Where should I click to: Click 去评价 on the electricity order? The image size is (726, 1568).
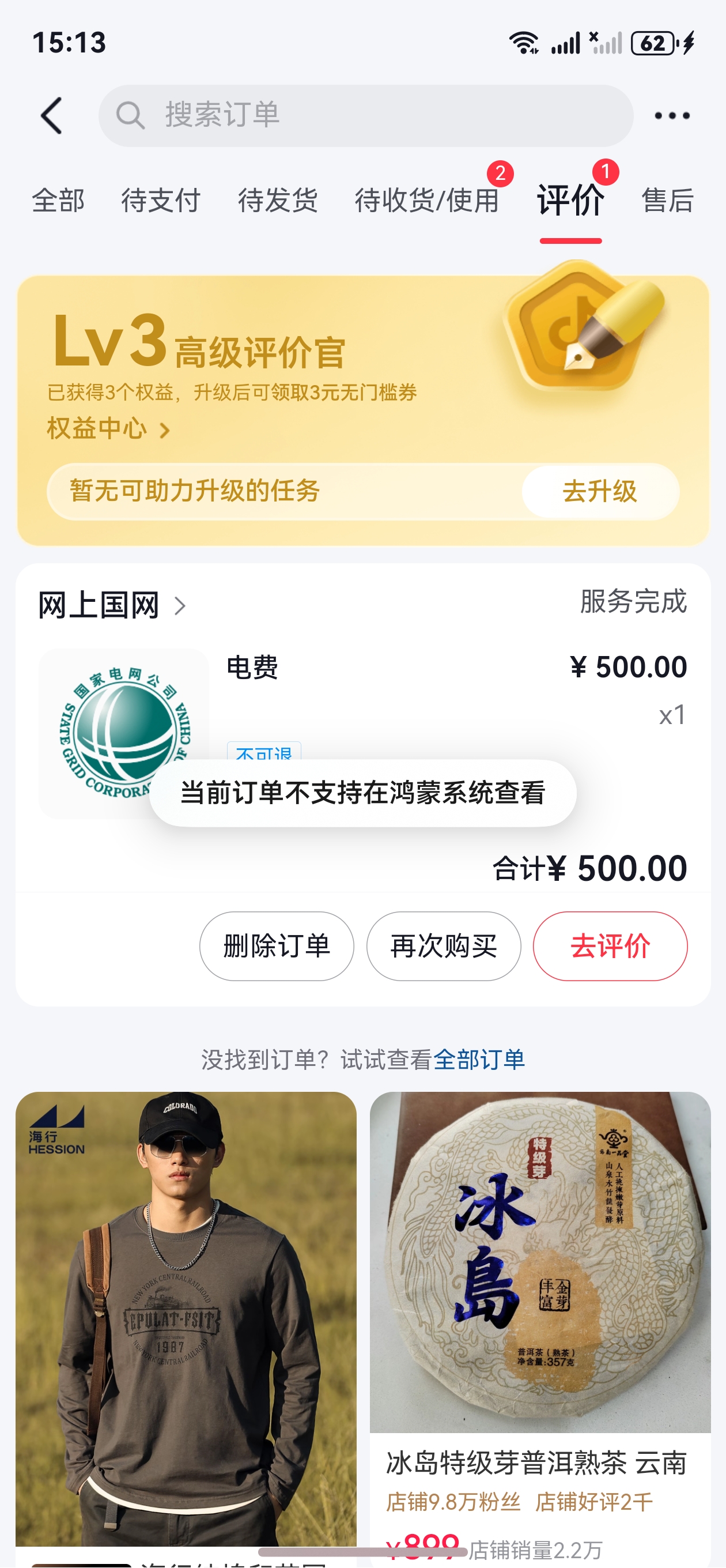pos(610,947)
